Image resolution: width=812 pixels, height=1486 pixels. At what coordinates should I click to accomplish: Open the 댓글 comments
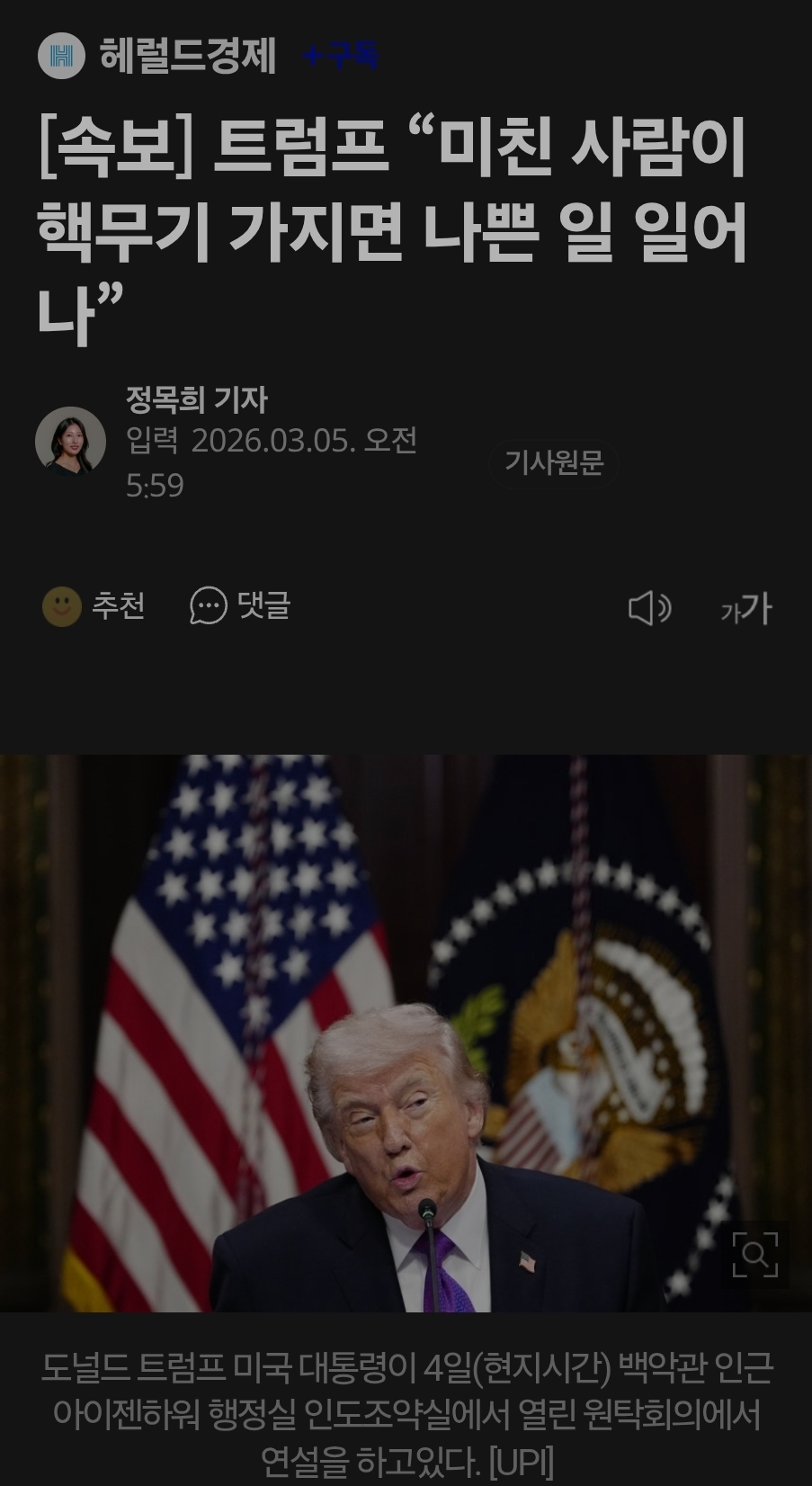(240, 605)
